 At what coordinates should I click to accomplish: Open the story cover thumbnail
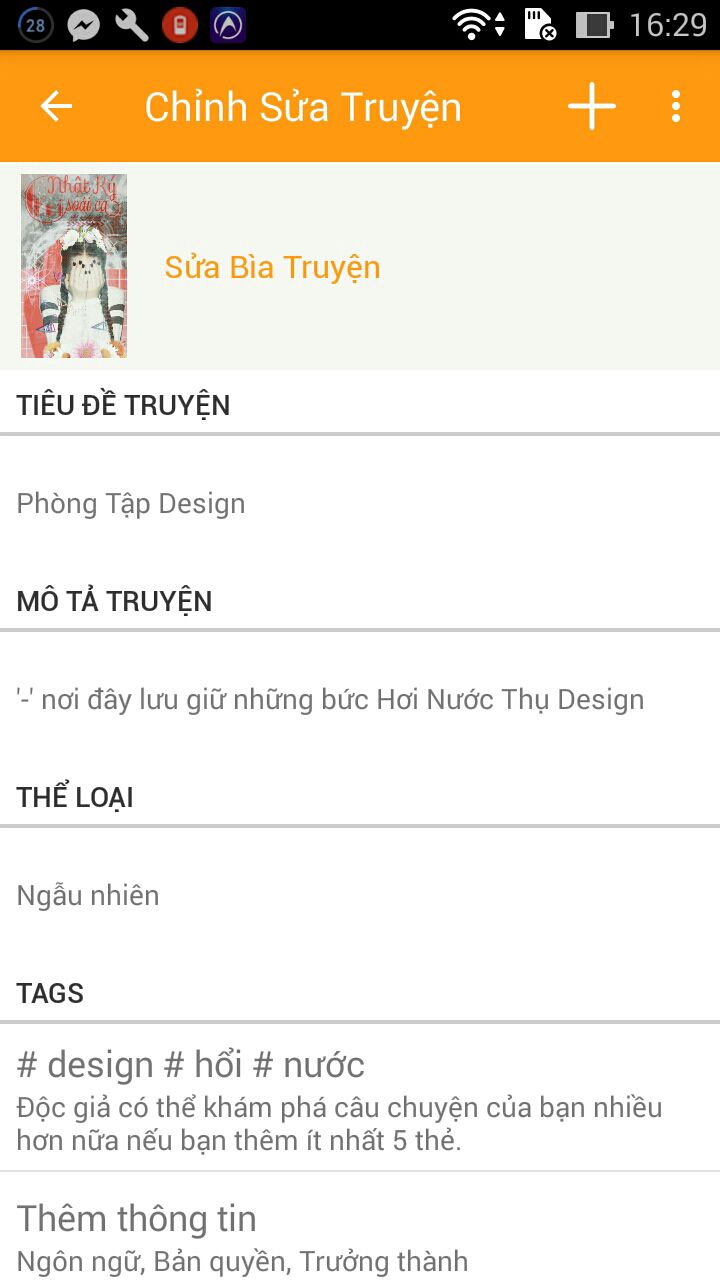click(x=74, y=266)
